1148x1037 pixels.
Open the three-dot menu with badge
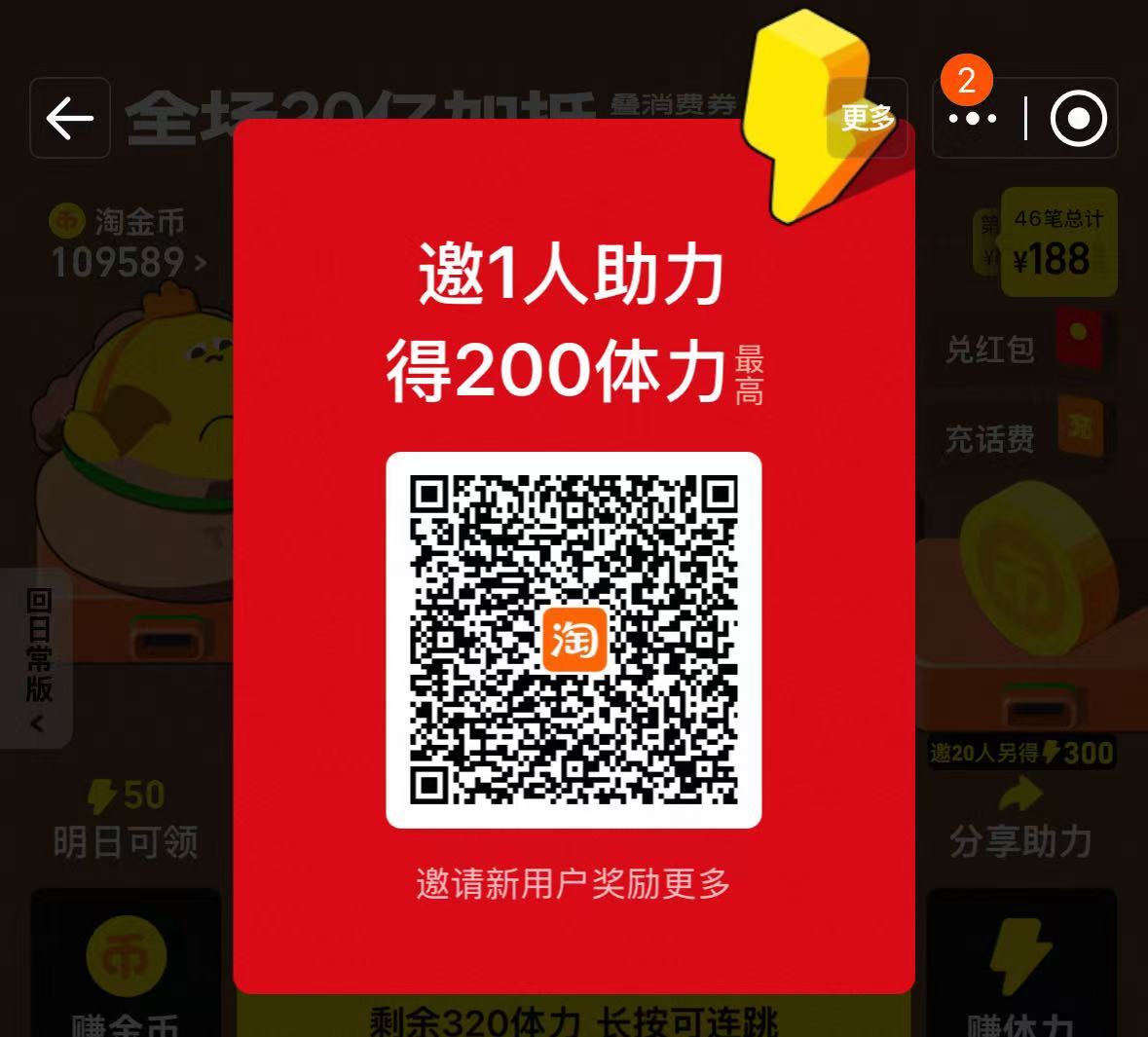tap(973, 119)
